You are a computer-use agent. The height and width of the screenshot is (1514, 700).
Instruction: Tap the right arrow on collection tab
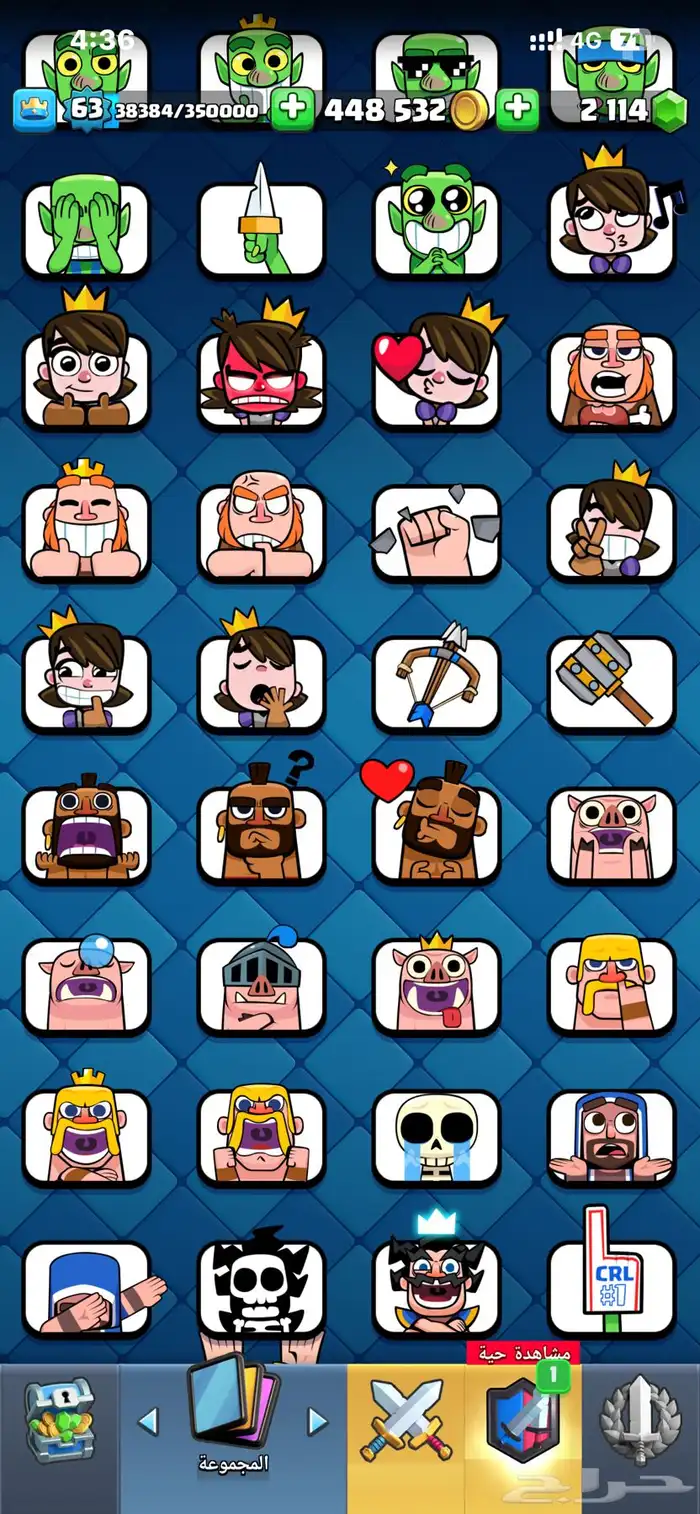[x=317, y=1421]
